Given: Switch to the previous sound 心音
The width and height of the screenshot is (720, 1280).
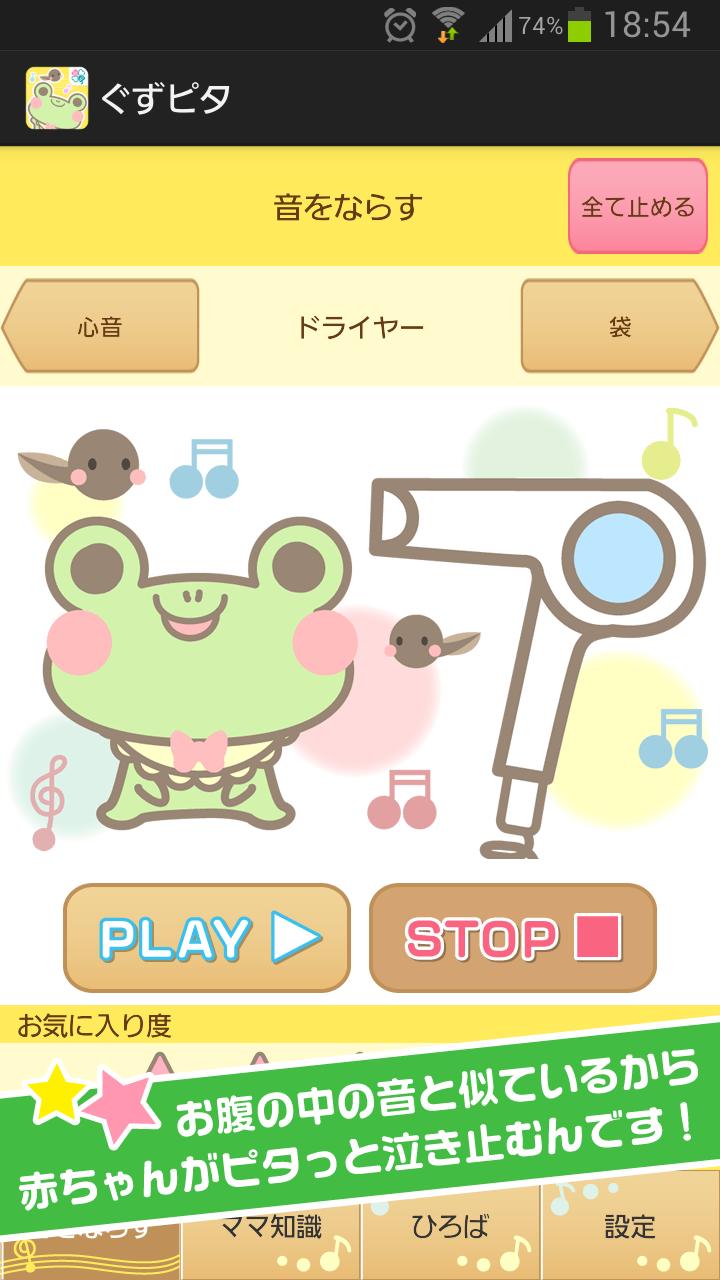Looking at the screenshot, I should tap(101, 326).
